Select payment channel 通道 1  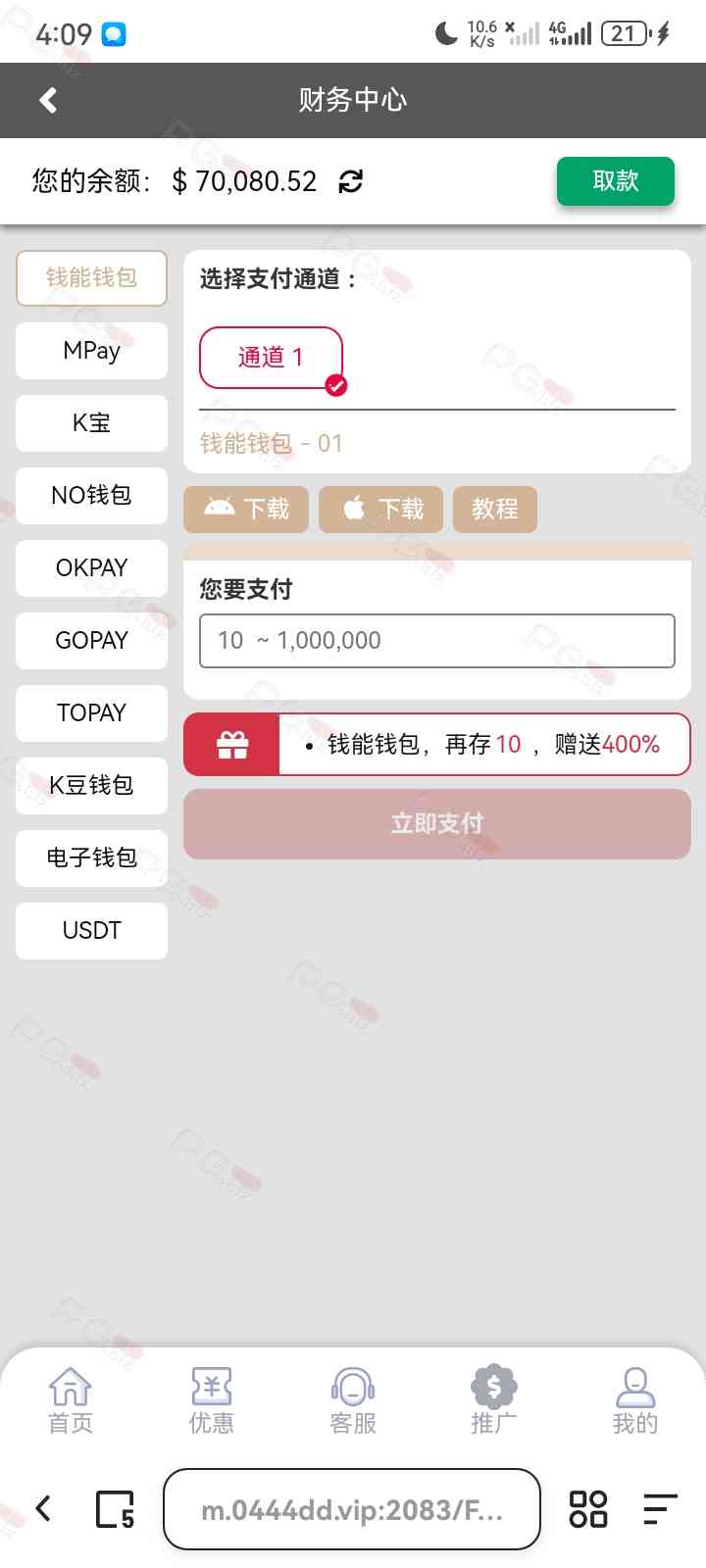[x=271, y=358]
